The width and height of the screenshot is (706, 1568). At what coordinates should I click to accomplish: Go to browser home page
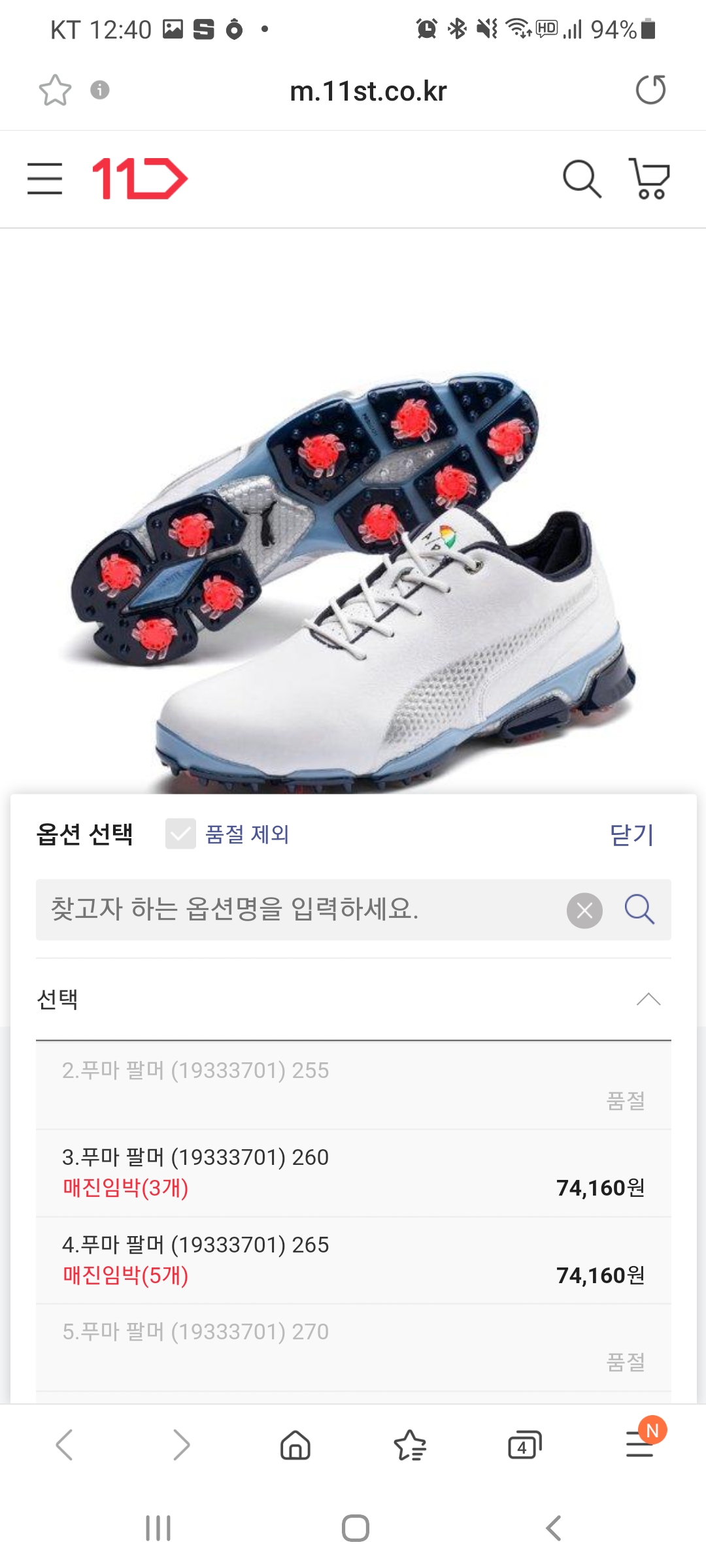click(x=295, y=1445)
